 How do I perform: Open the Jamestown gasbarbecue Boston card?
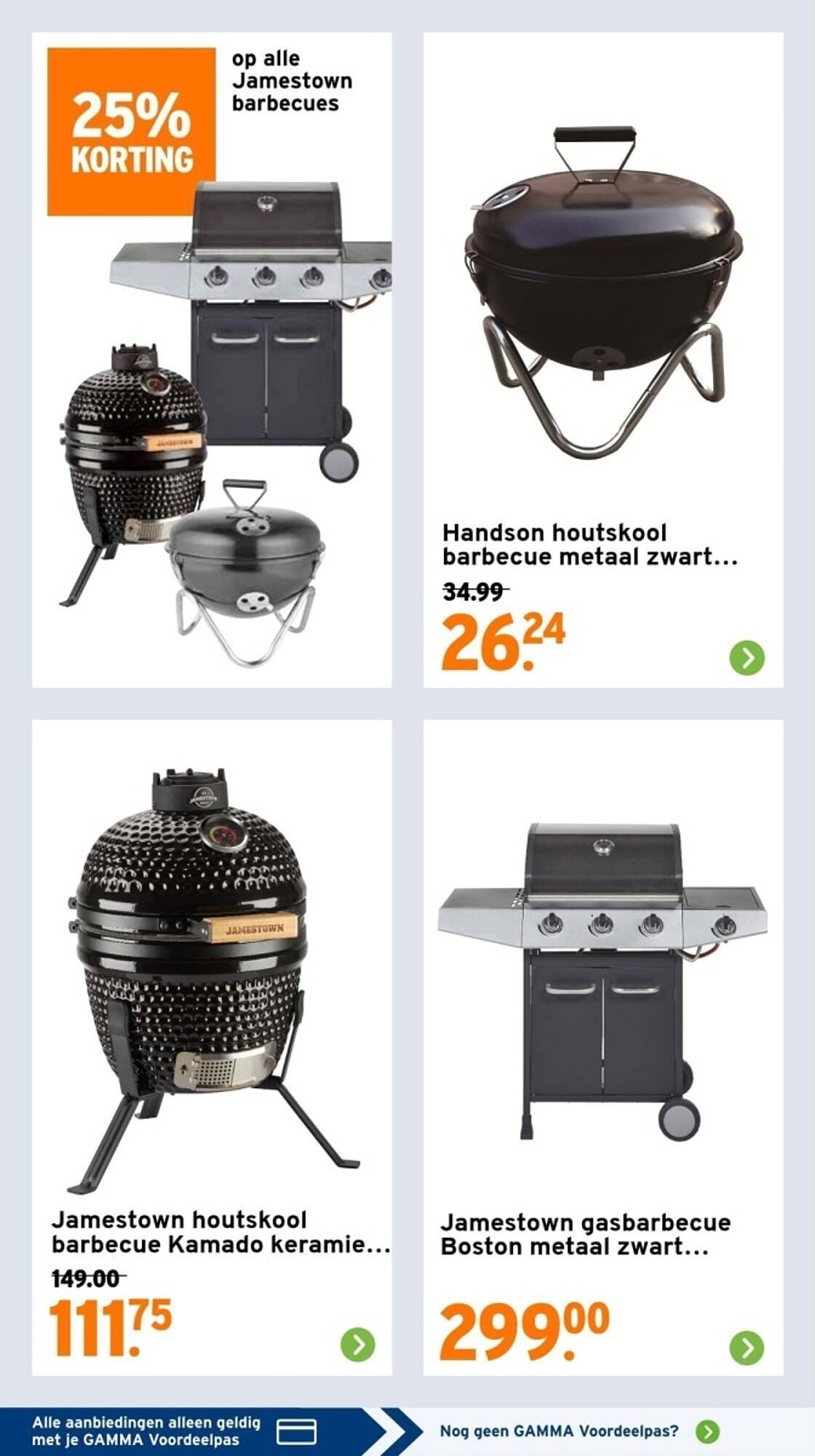pyautogui.click(x=603, y=1048)
